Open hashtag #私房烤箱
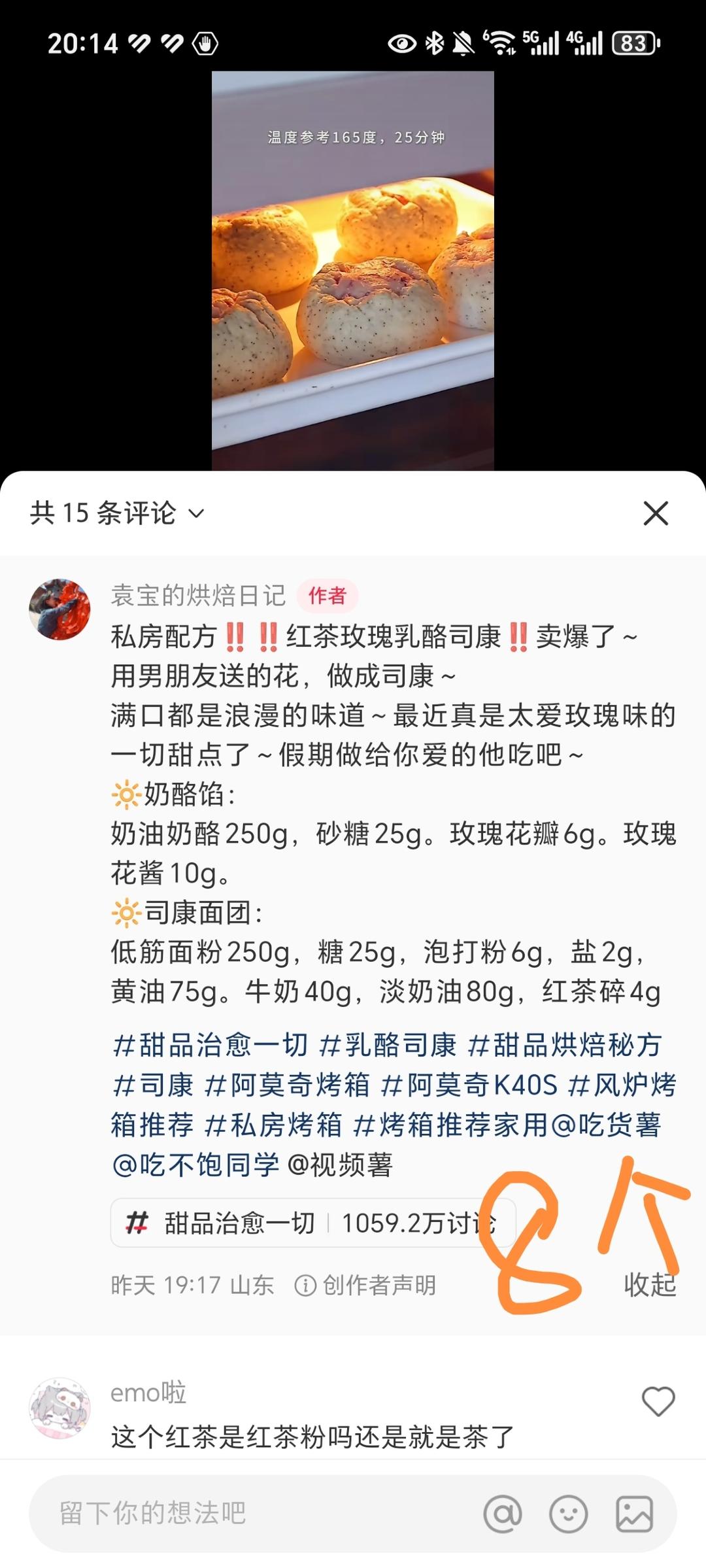The height and width of the screenshot is (1568, 706). [274, 1125]
